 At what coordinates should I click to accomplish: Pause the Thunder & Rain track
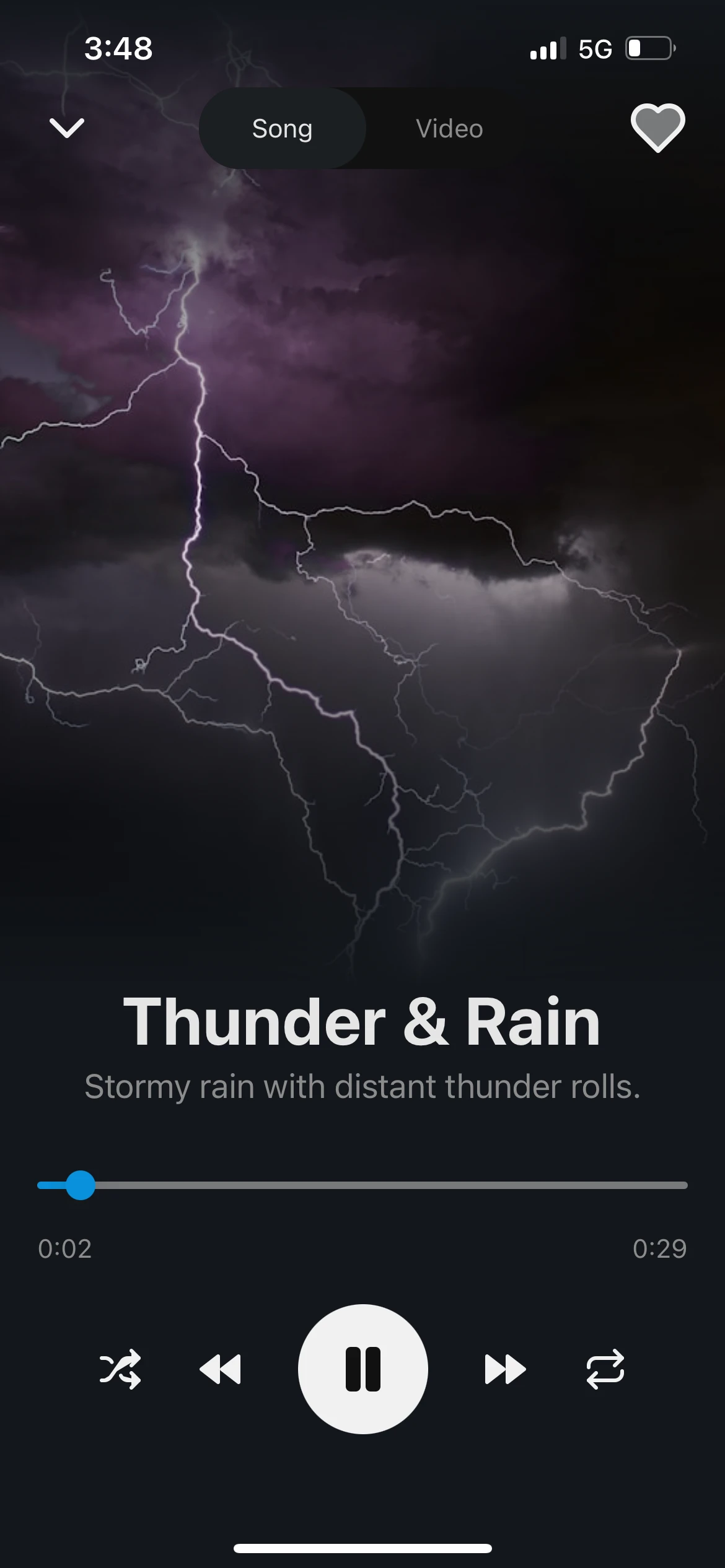coord(362,1369)
